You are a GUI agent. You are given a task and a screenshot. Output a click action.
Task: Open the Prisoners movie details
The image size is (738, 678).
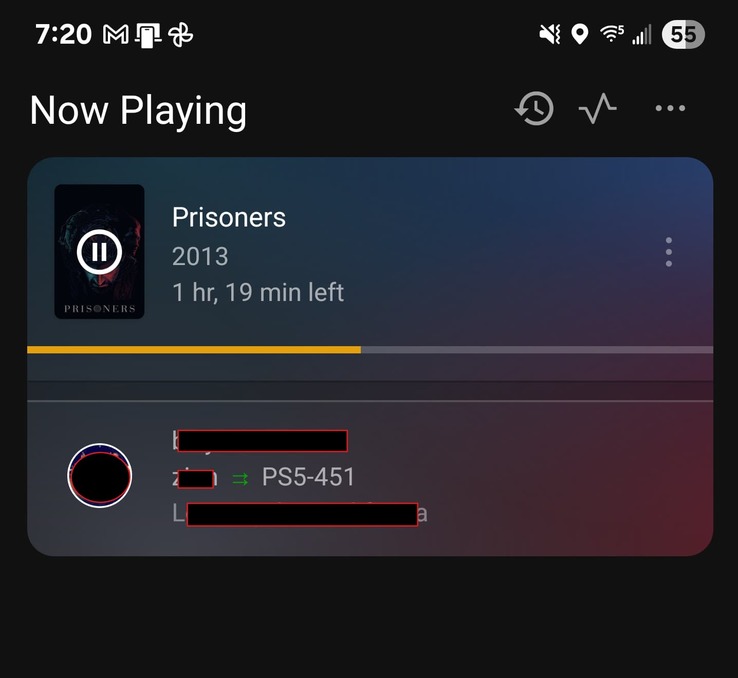pyautogui.click(x=229, y=217)
